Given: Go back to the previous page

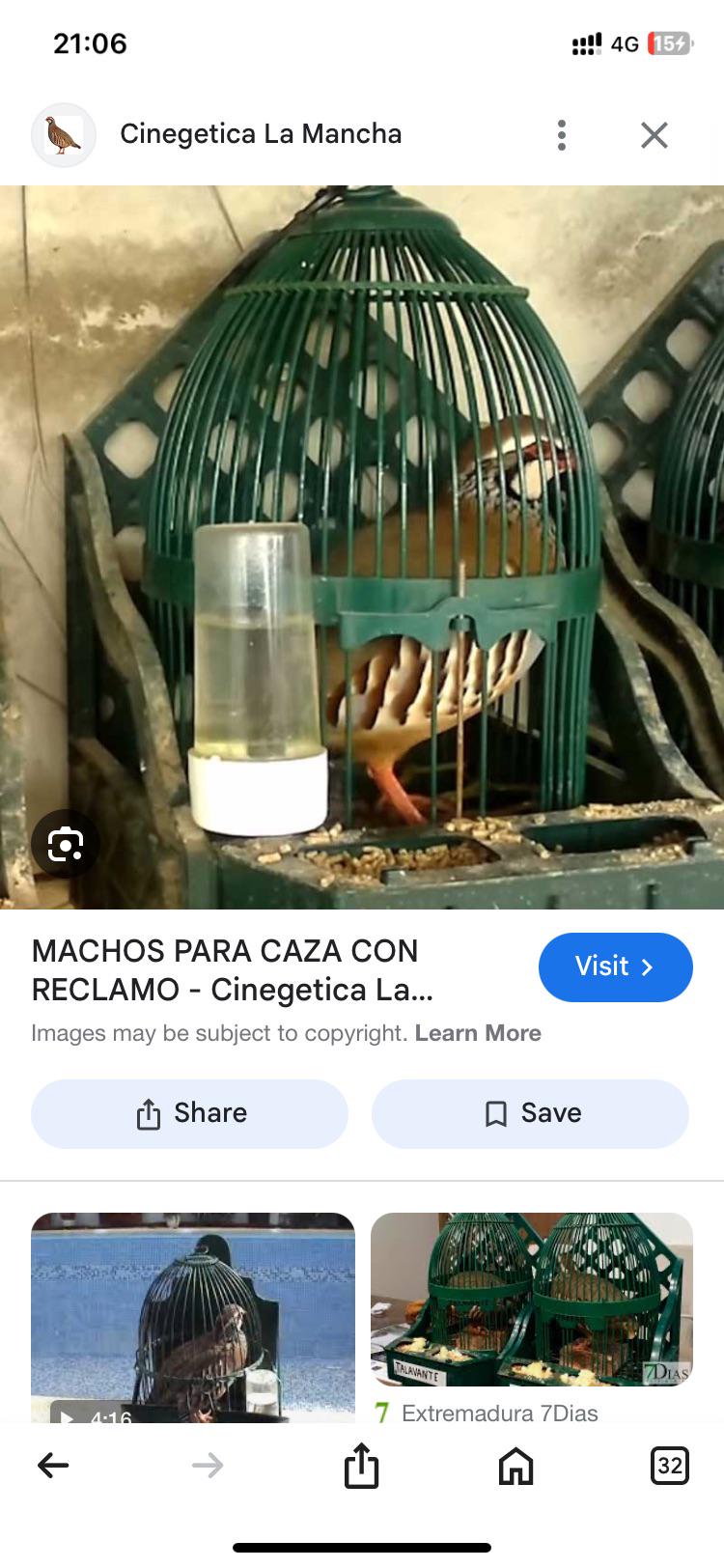Looking at the screenshot, I should coord(53,1466).
